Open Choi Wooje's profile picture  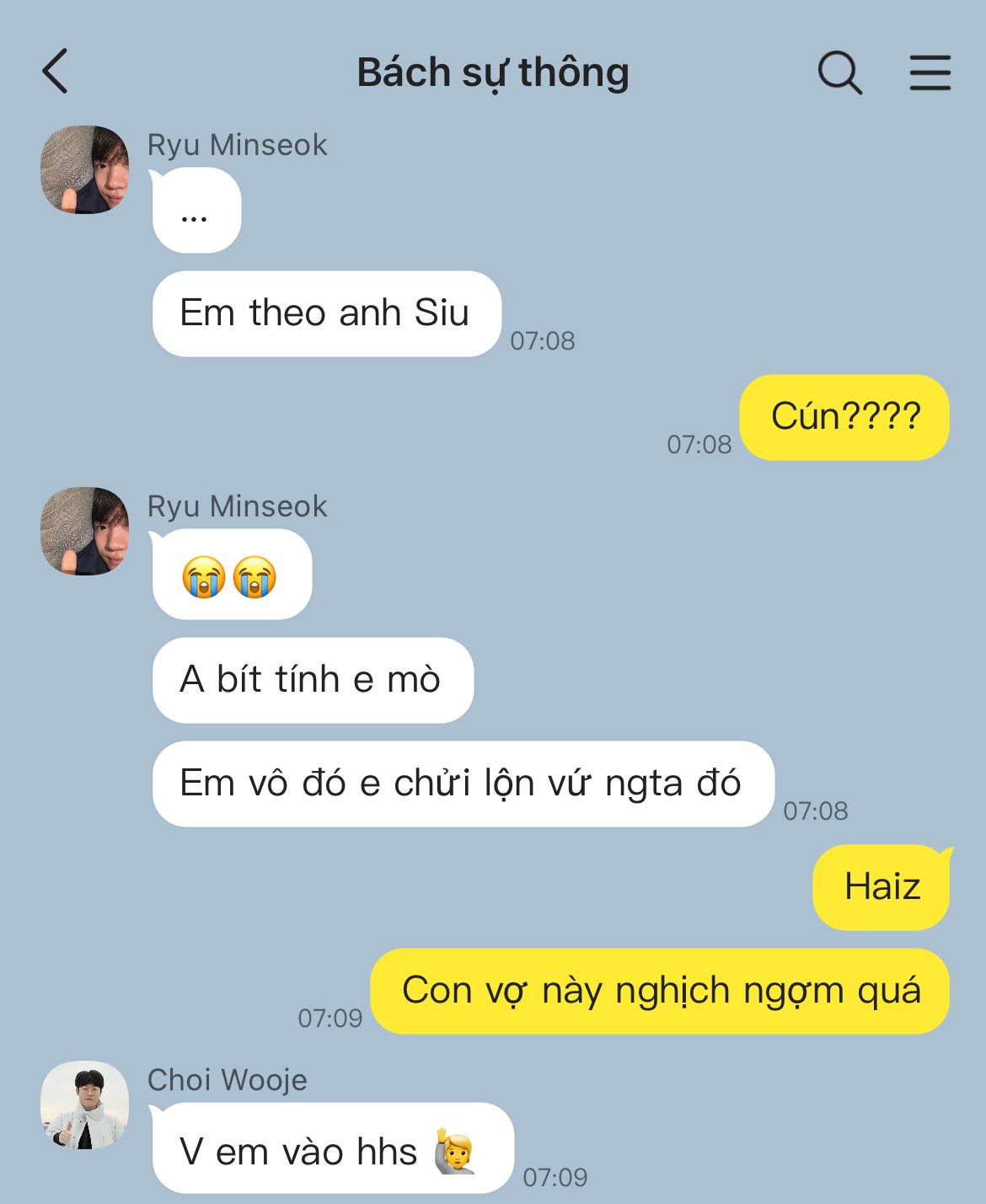84,1105
